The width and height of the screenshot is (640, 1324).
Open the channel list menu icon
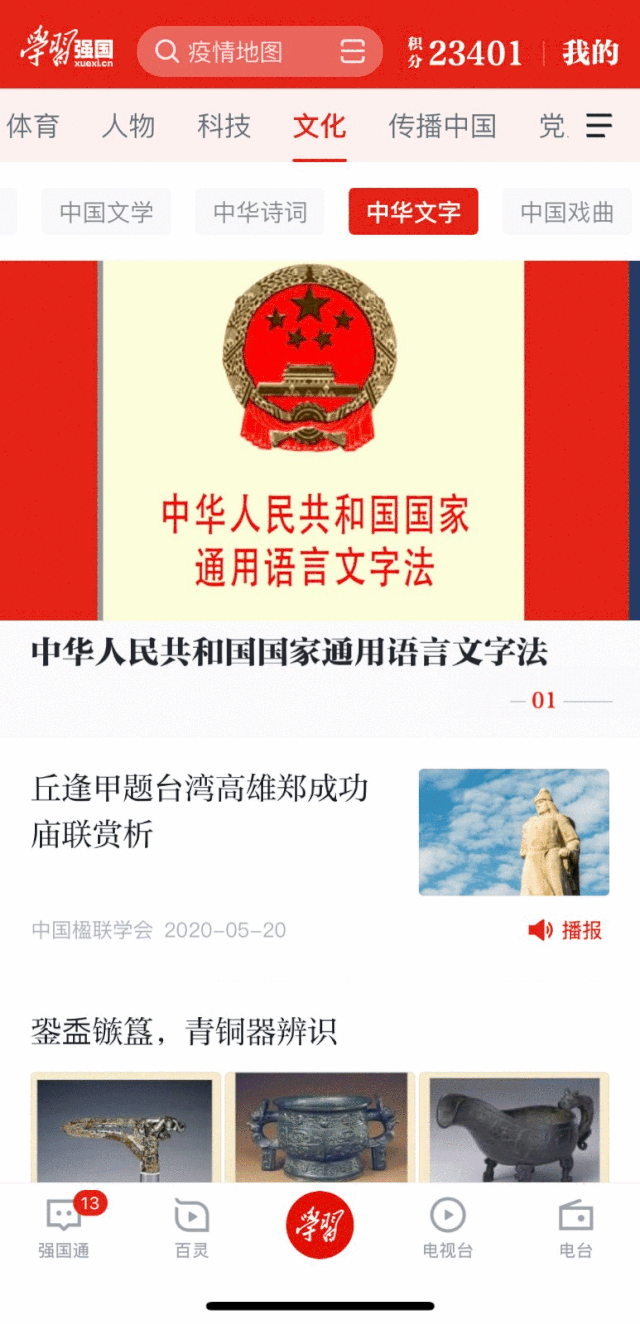599,126
